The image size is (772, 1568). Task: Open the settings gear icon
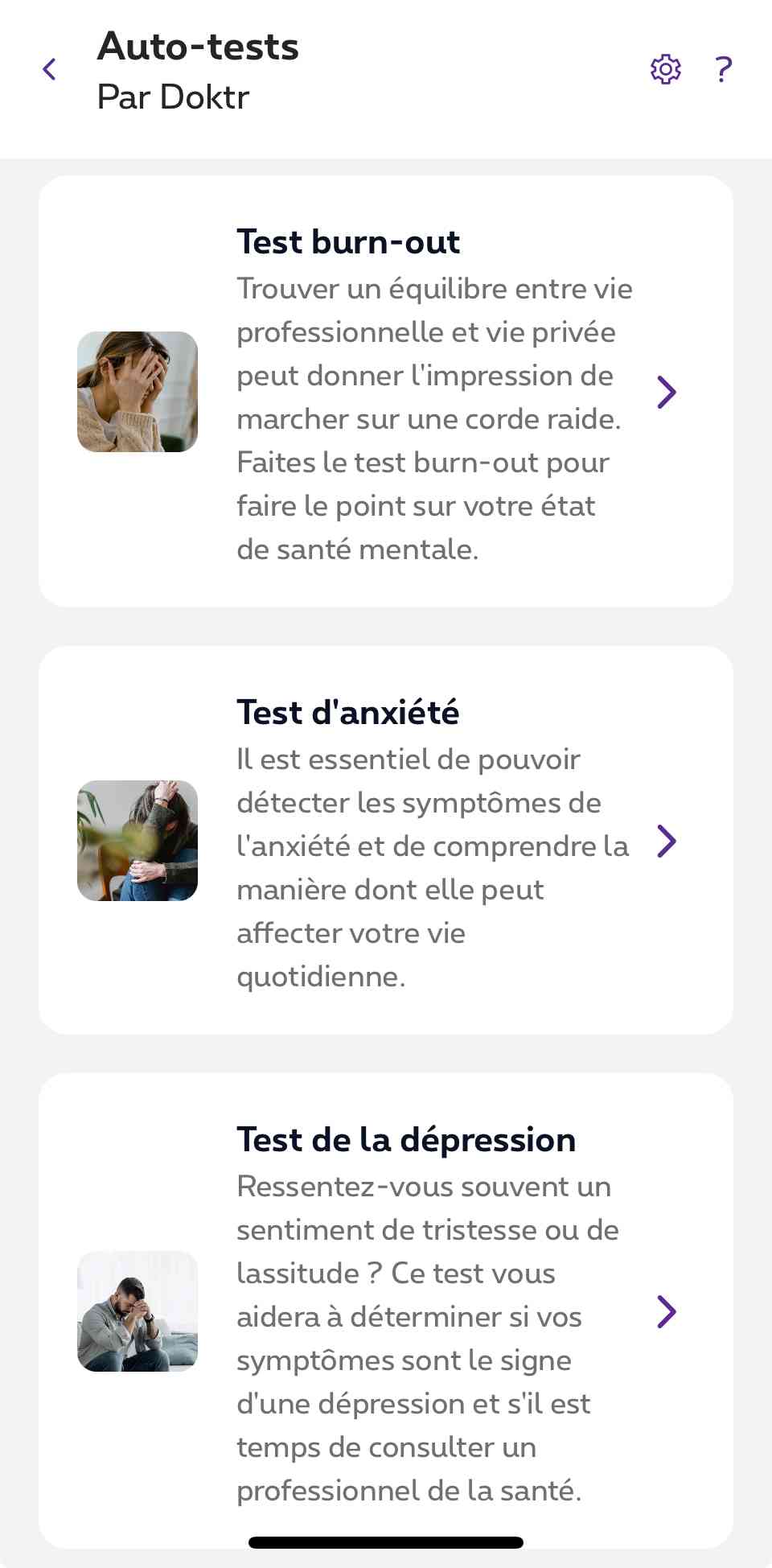[665, 70]
